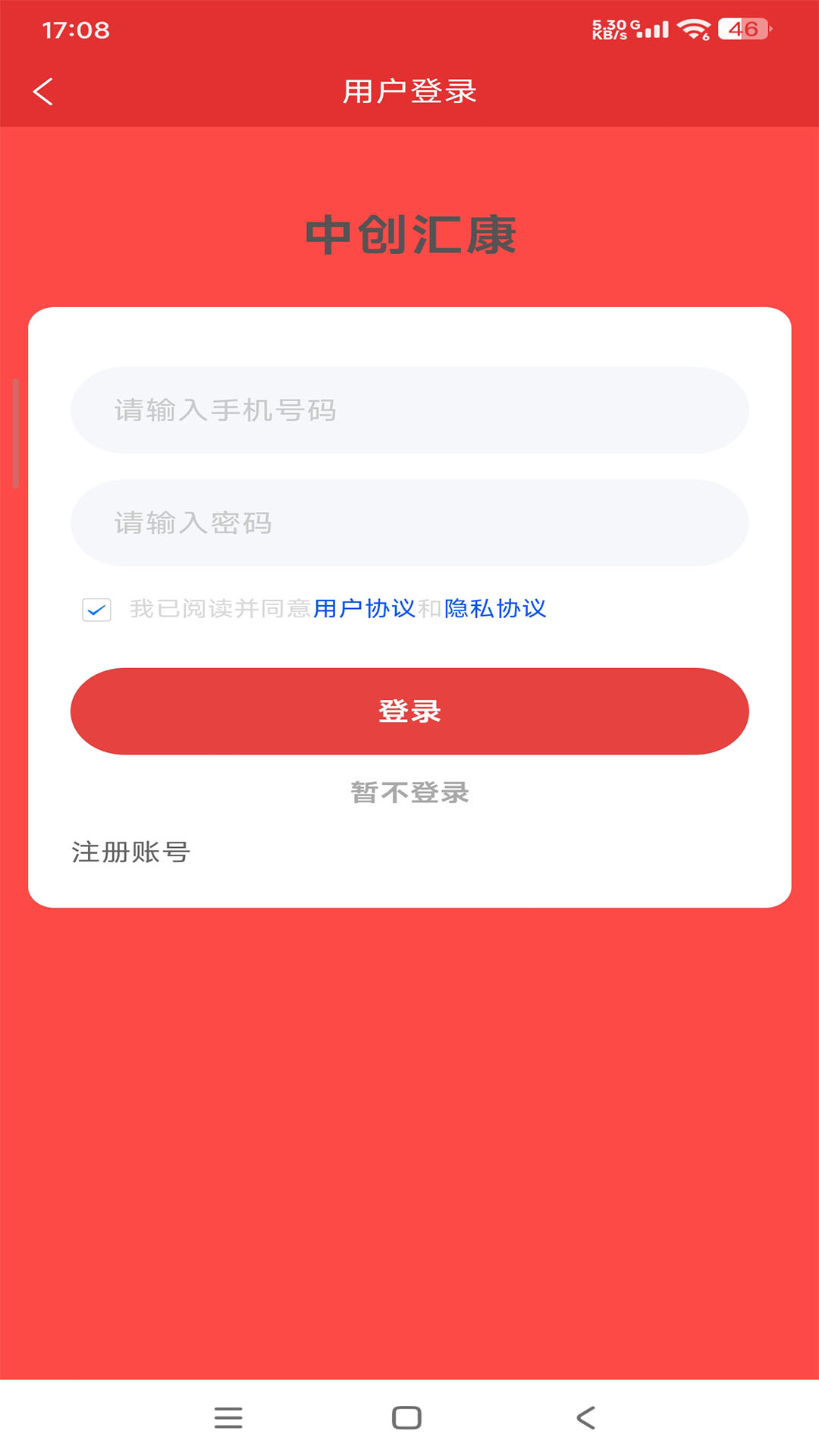Uncheck the agreement consent checkbox
The width and height of the screenshot is (819, 1456).
[x=96, y=609]
